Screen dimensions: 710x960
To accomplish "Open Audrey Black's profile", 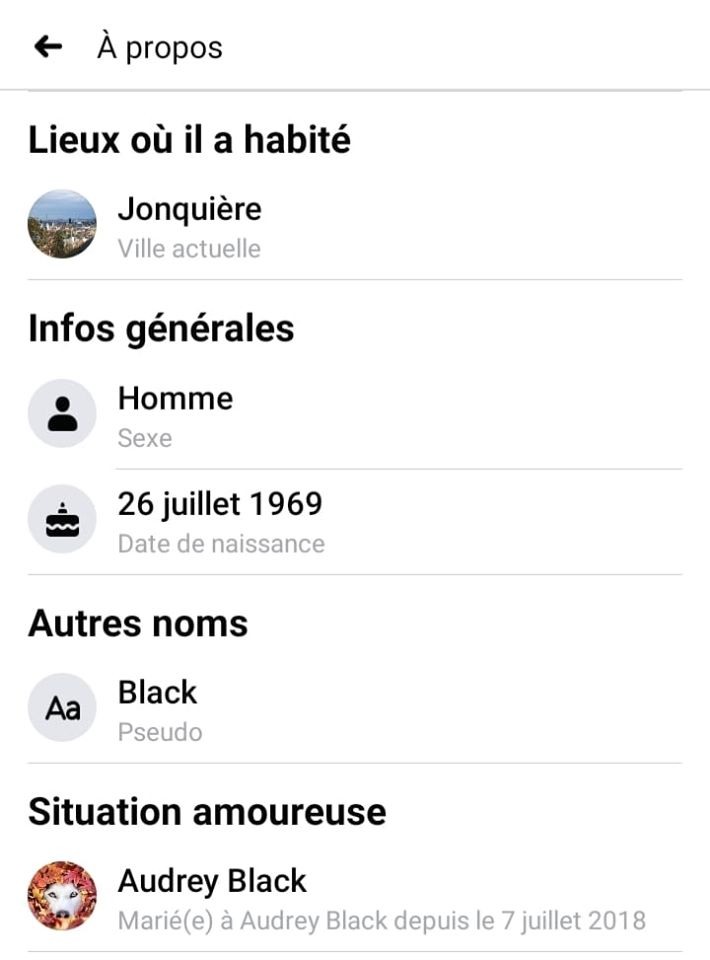I will click(x=212, y=882).
